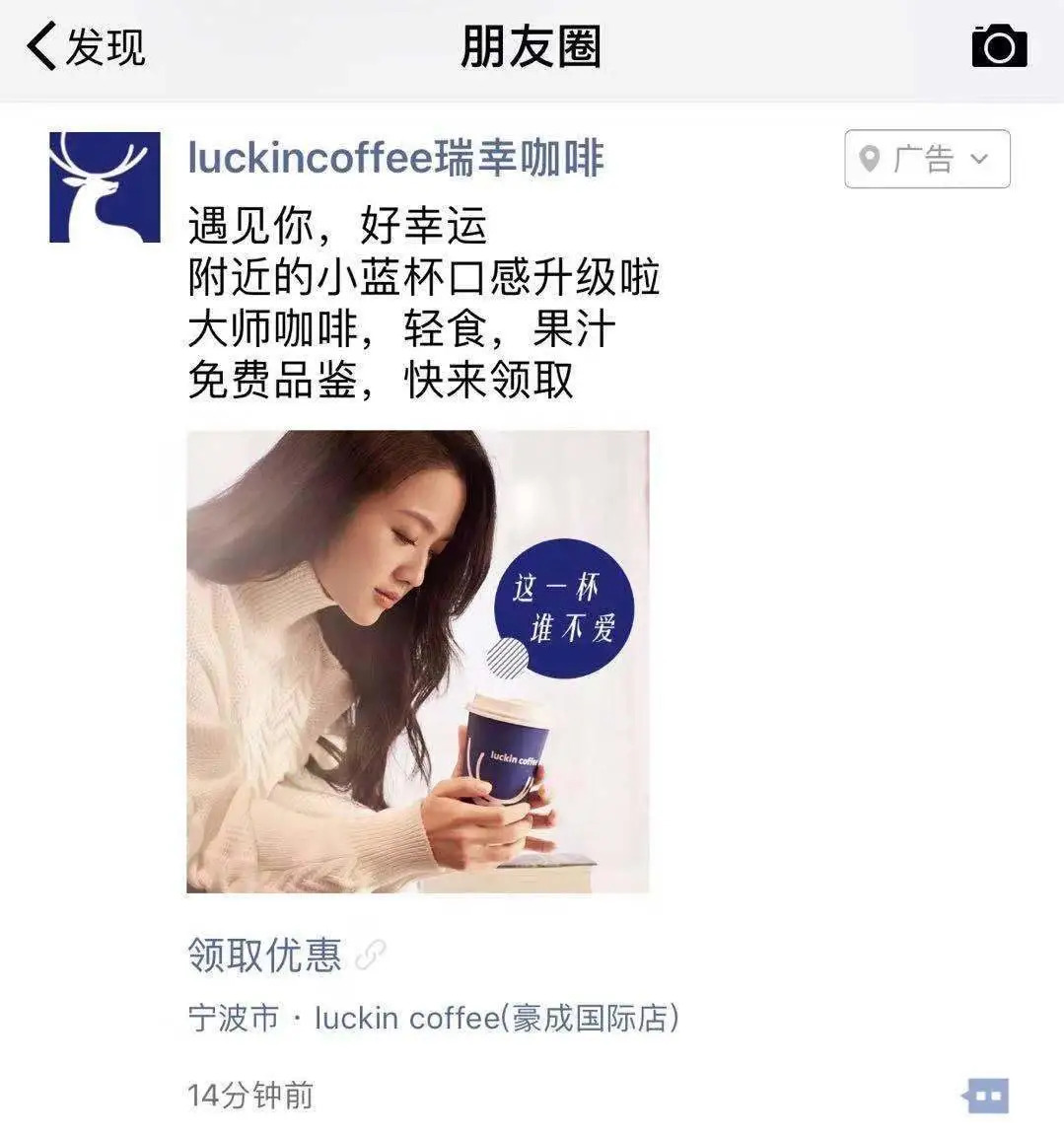Expand the 广告 dropdown
The height and width of the screenshot is (1135, 1064).
pyautogui.click(x=927, y=159)
